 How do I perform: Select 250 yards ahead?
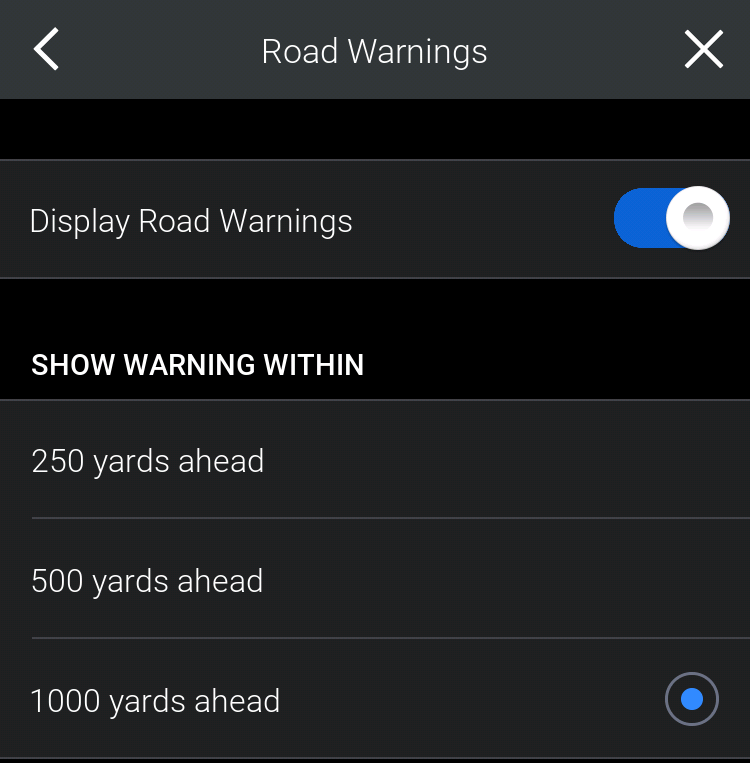375,461
